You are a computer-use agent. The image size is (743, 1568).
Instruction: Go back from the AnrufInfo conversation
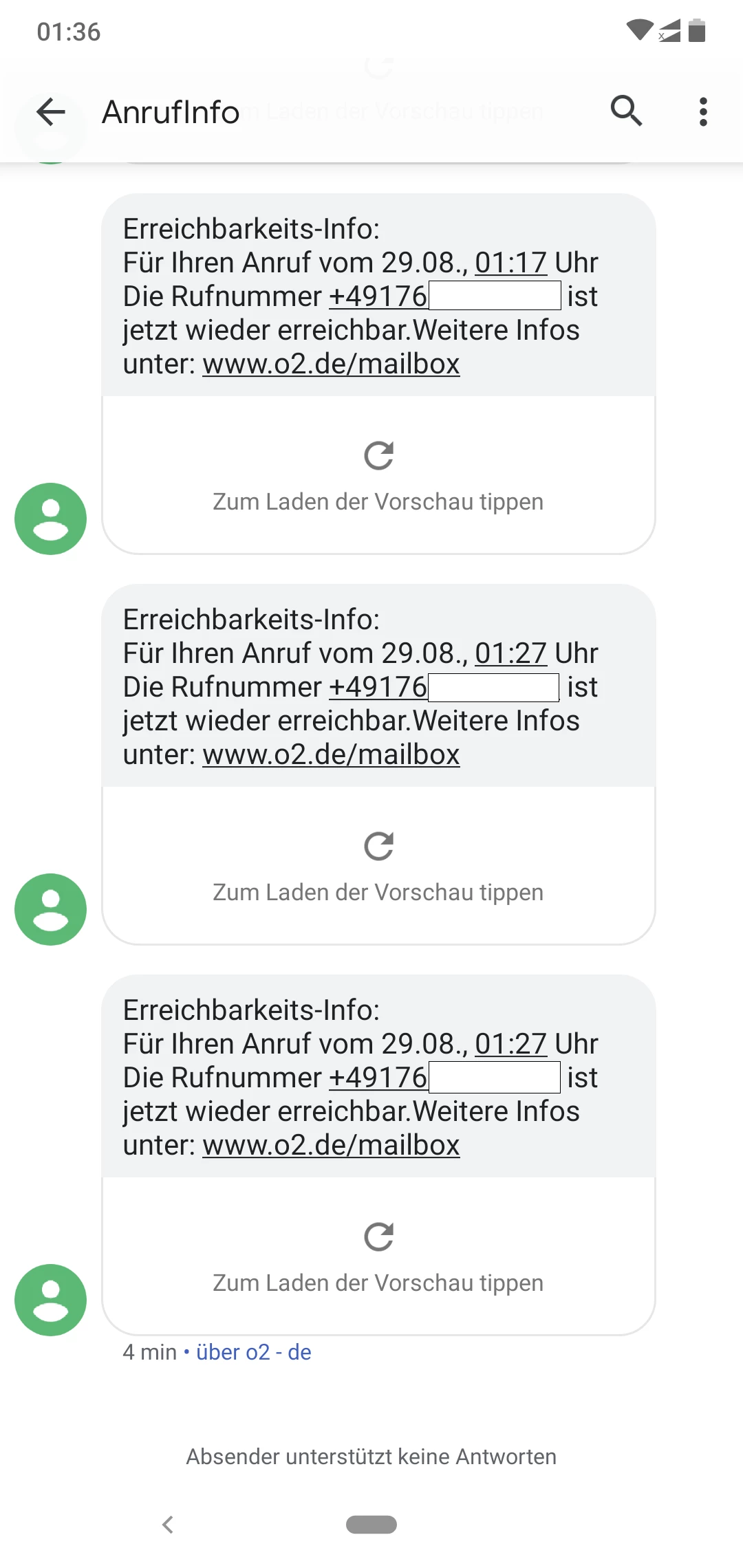(51, 111)
